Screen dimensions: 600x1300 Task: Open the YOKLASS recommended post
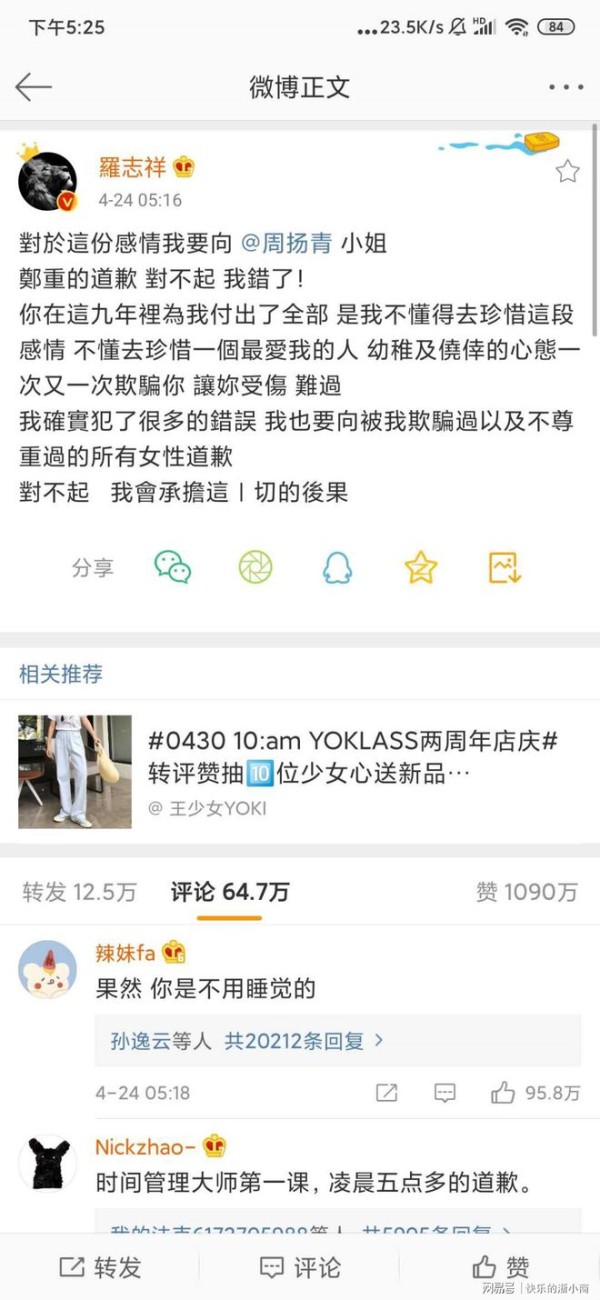300,771
